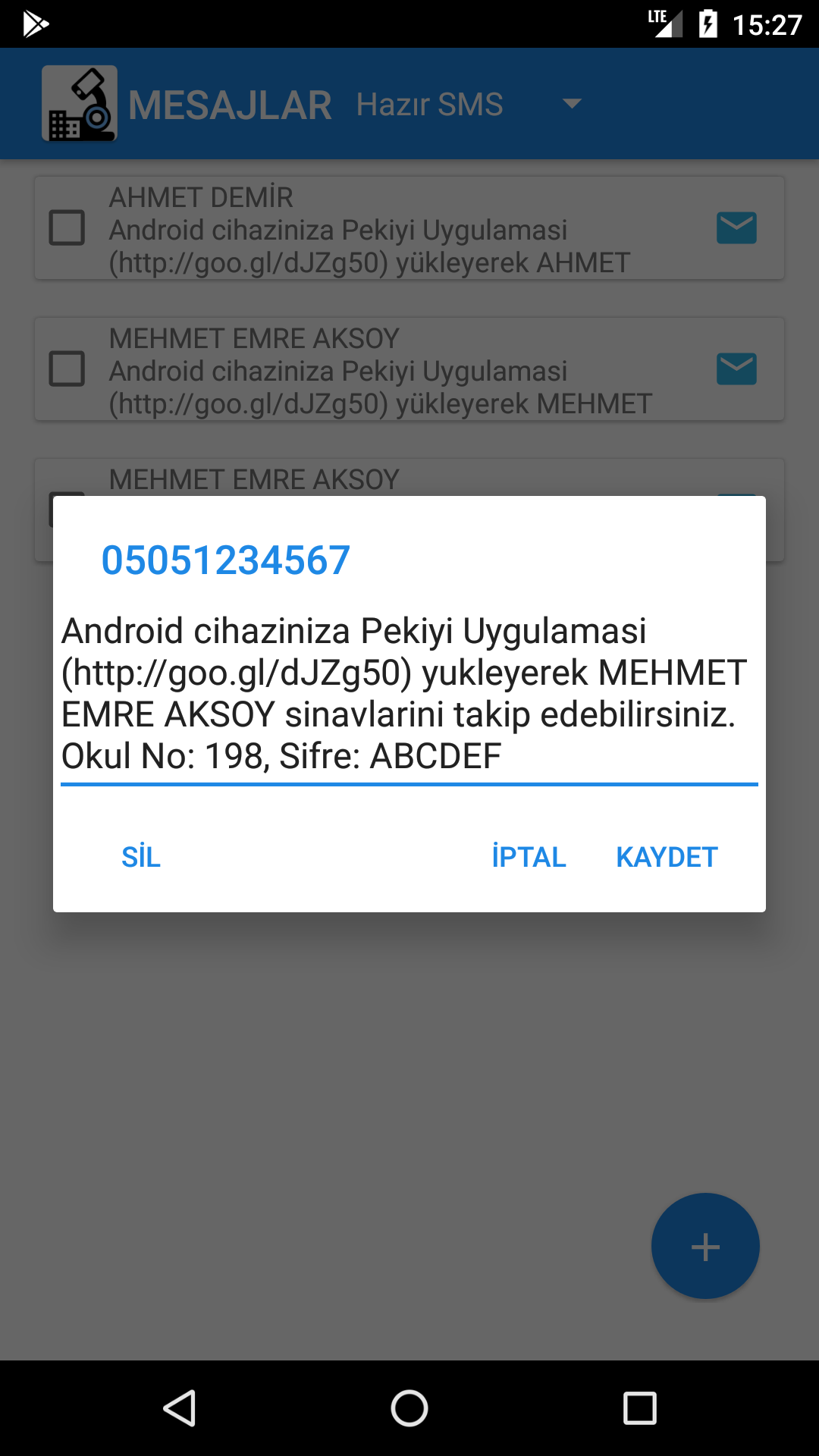Cancel the dialog with İPTAL
Viewport: 819px width, 1456px height.
click(x=529, y=857)
